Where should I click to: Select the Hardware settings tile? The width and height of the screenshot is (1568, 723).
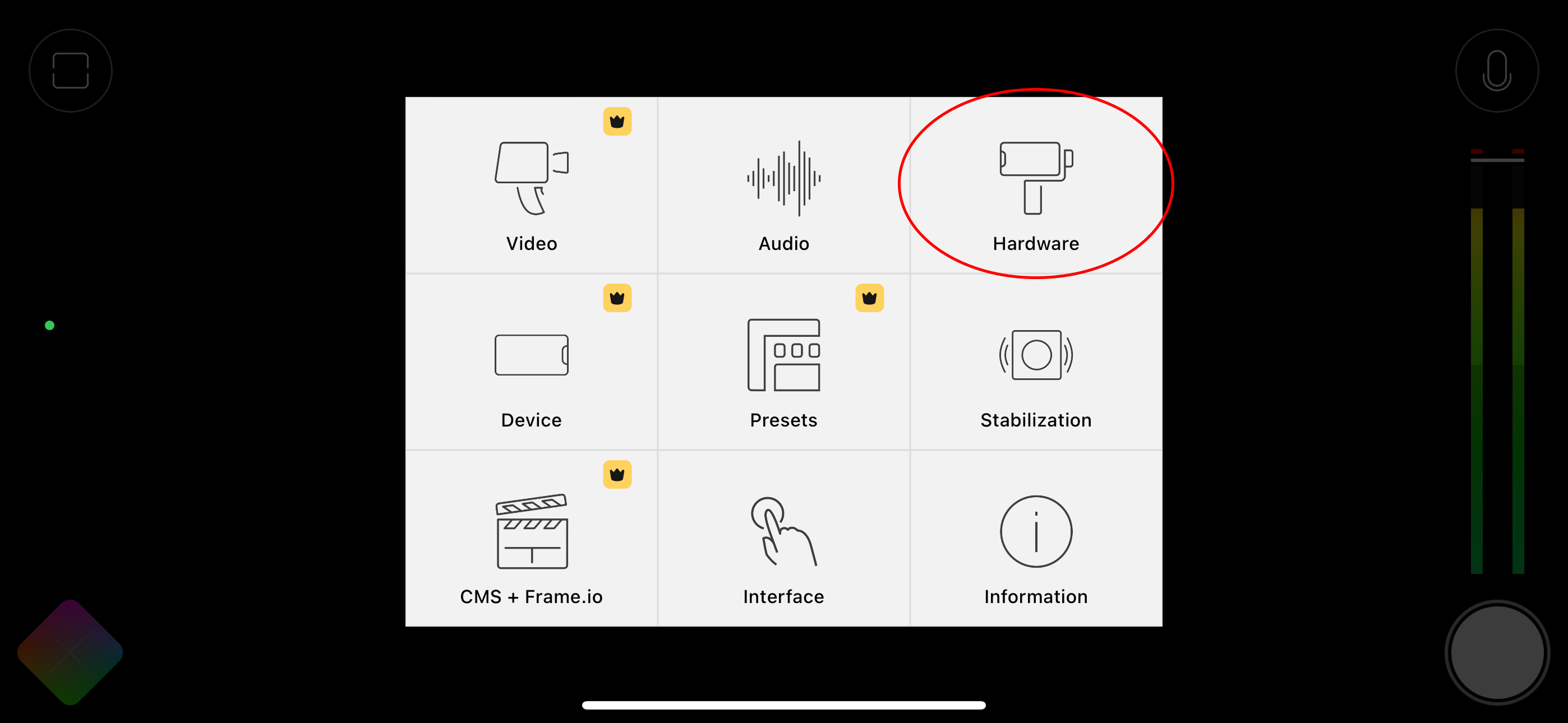pos(1035,186)
